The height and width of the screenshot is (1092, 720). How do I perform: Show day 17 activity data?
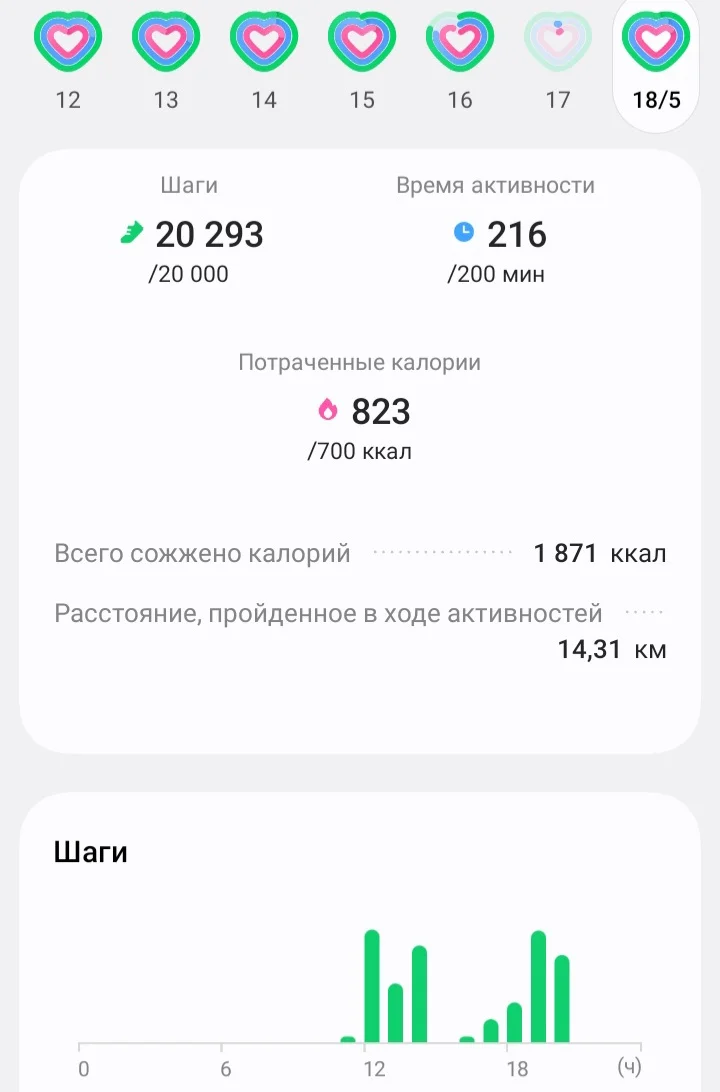point(557,58)
